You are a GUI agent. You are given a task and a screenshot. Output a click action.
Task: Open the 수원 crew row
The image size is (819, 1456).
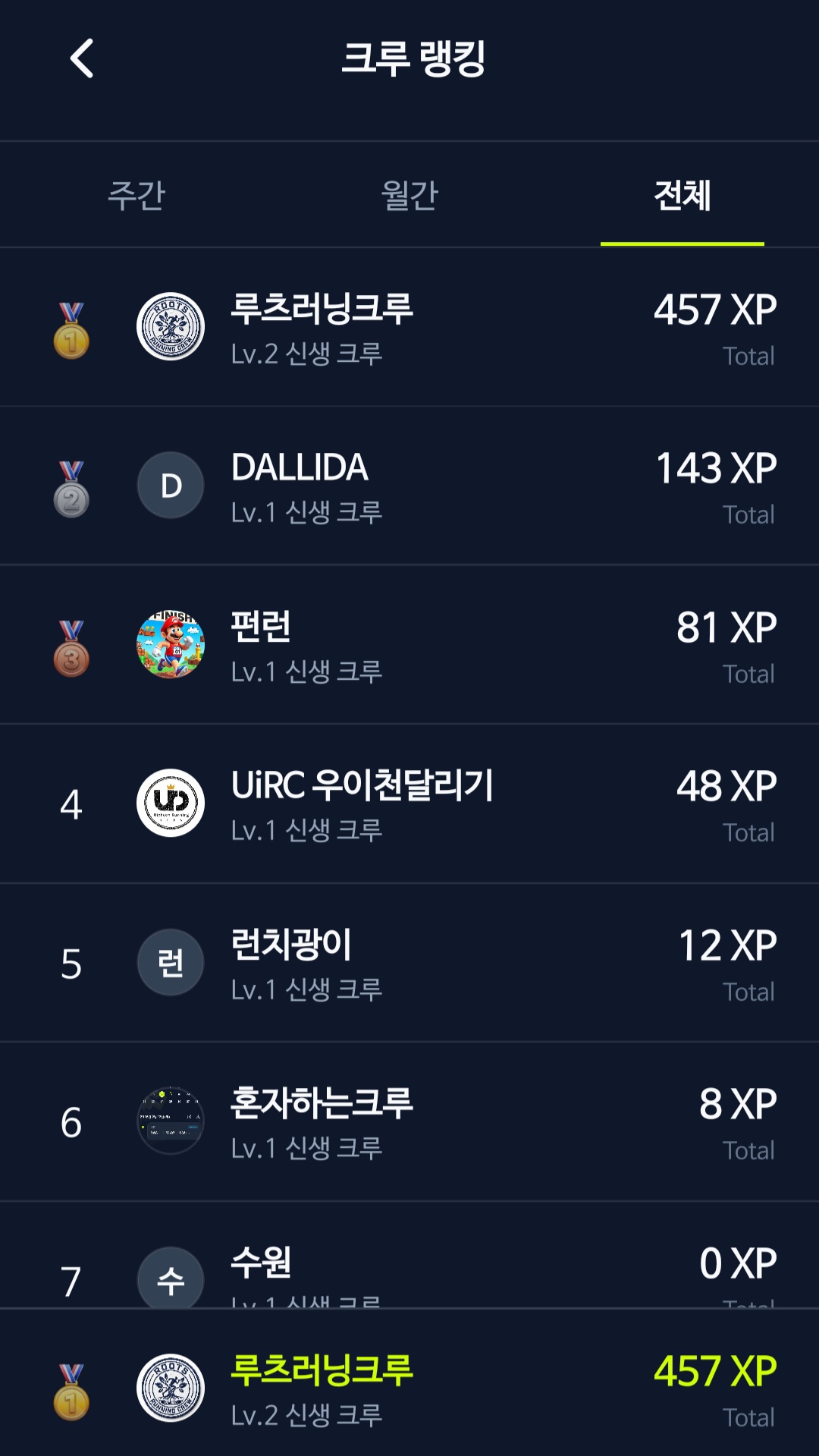click(409, 1267)
